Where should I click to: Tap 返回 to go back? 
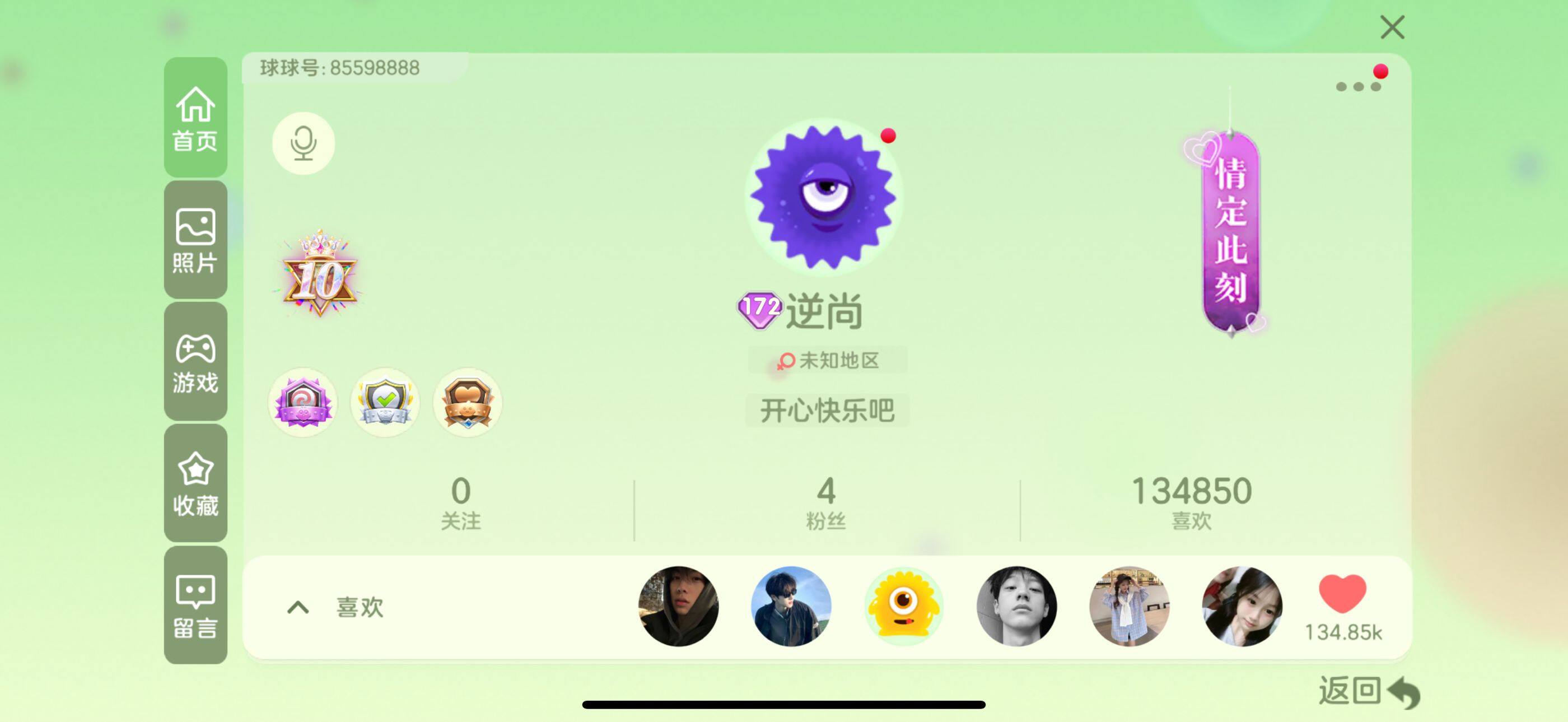[x=1368, y=692]
